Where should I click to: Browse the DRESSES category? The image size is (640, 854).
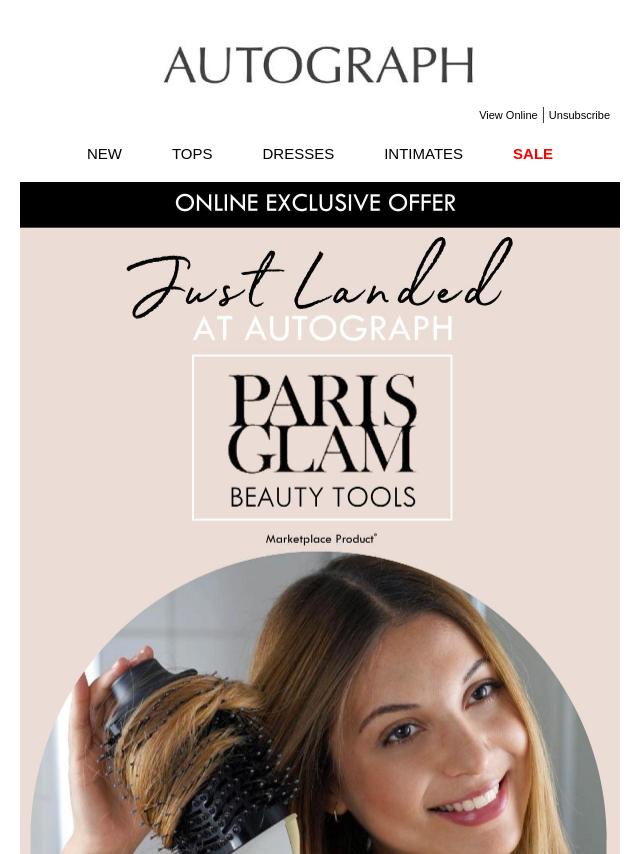pos(298,154)
